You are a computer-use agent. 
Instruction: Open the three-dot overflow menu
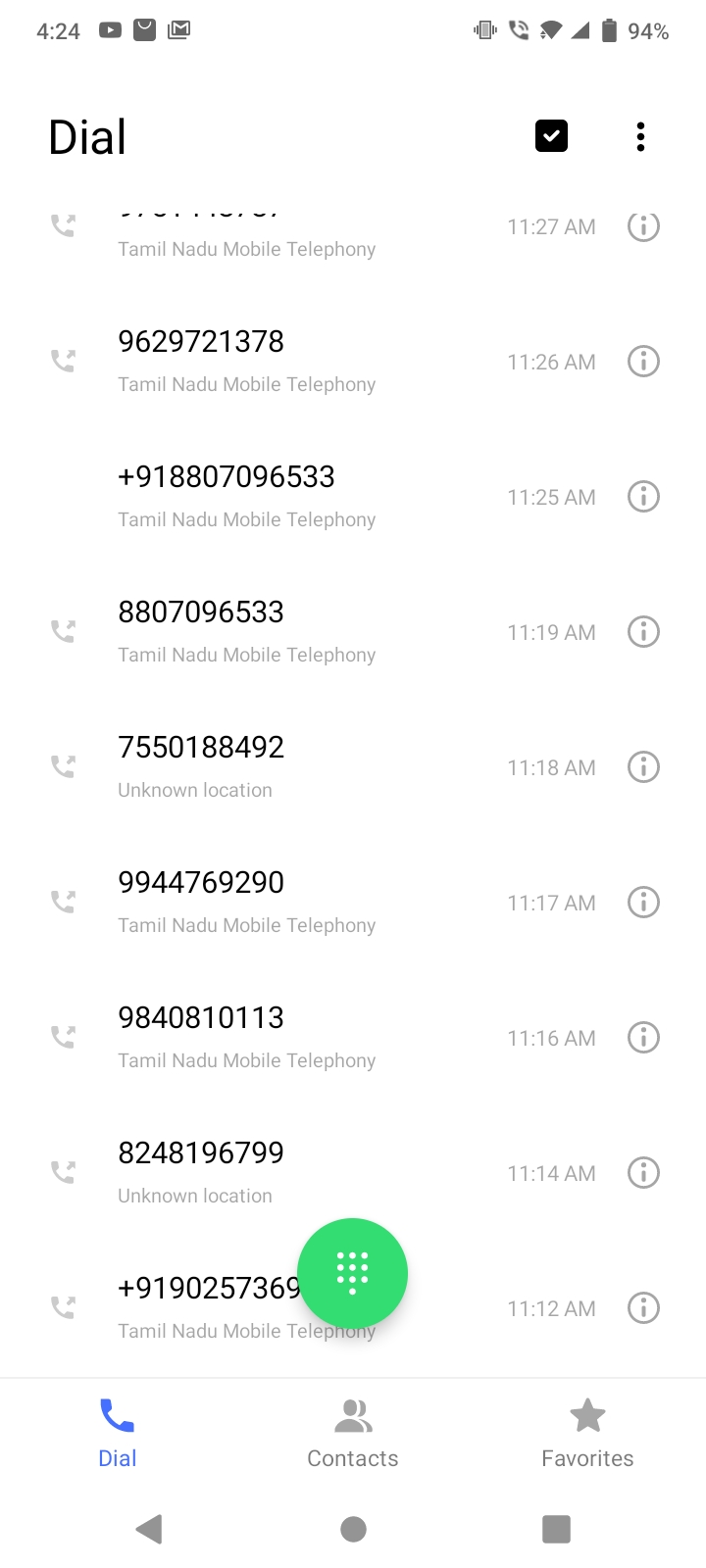pos(640,137)
